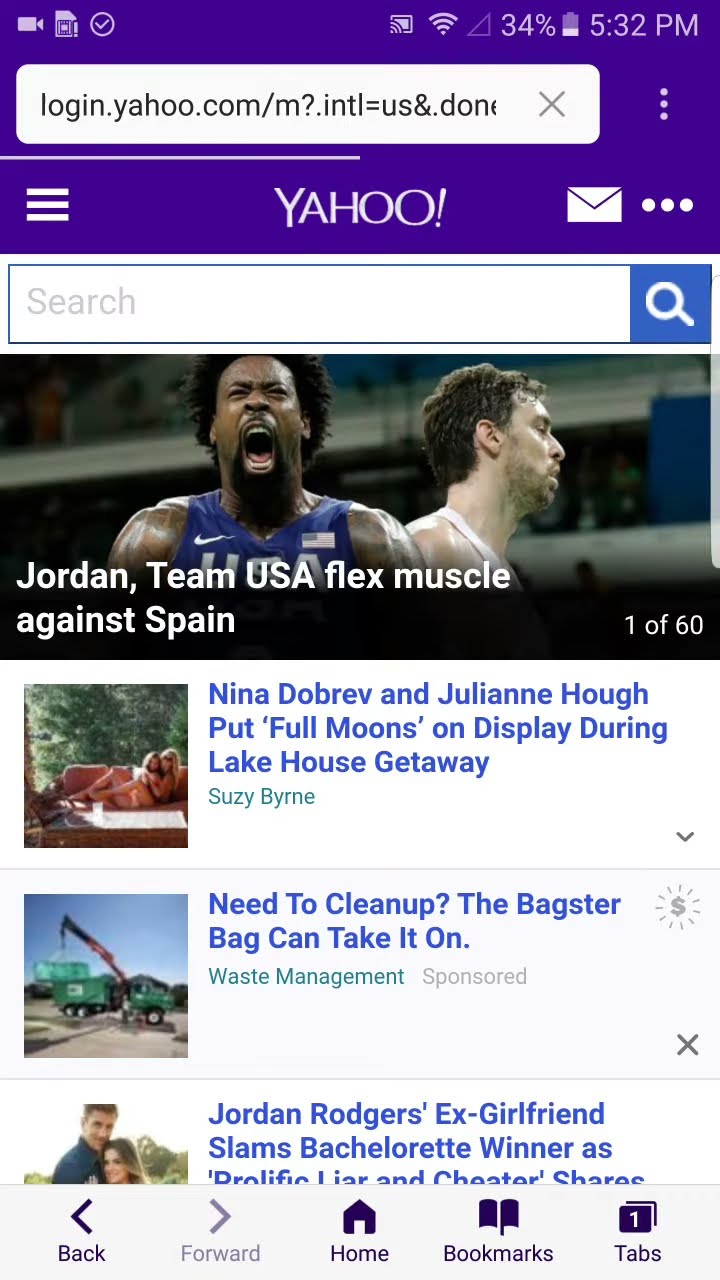The image size is (720, 1280).
Task: Submit search with the magnifier button
Action: point(670,303)
